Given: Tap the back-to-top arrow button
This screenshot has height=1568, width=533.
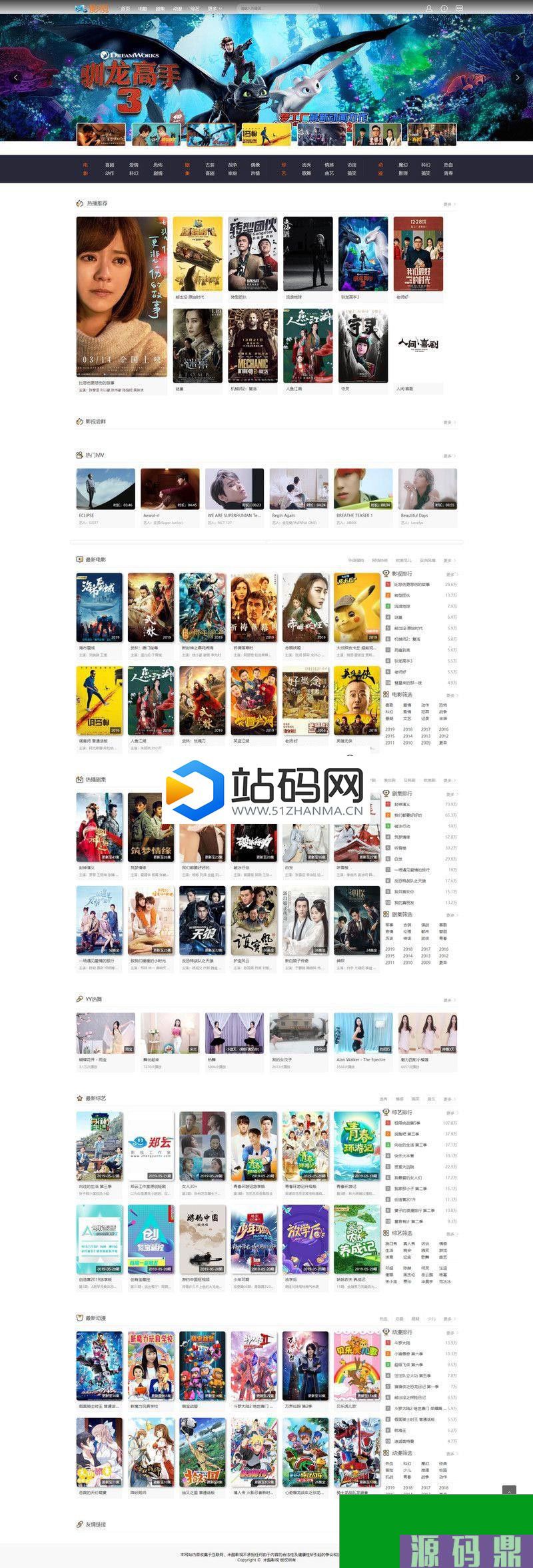Looking at the screenshot, I should click(x=509, y=1492).
